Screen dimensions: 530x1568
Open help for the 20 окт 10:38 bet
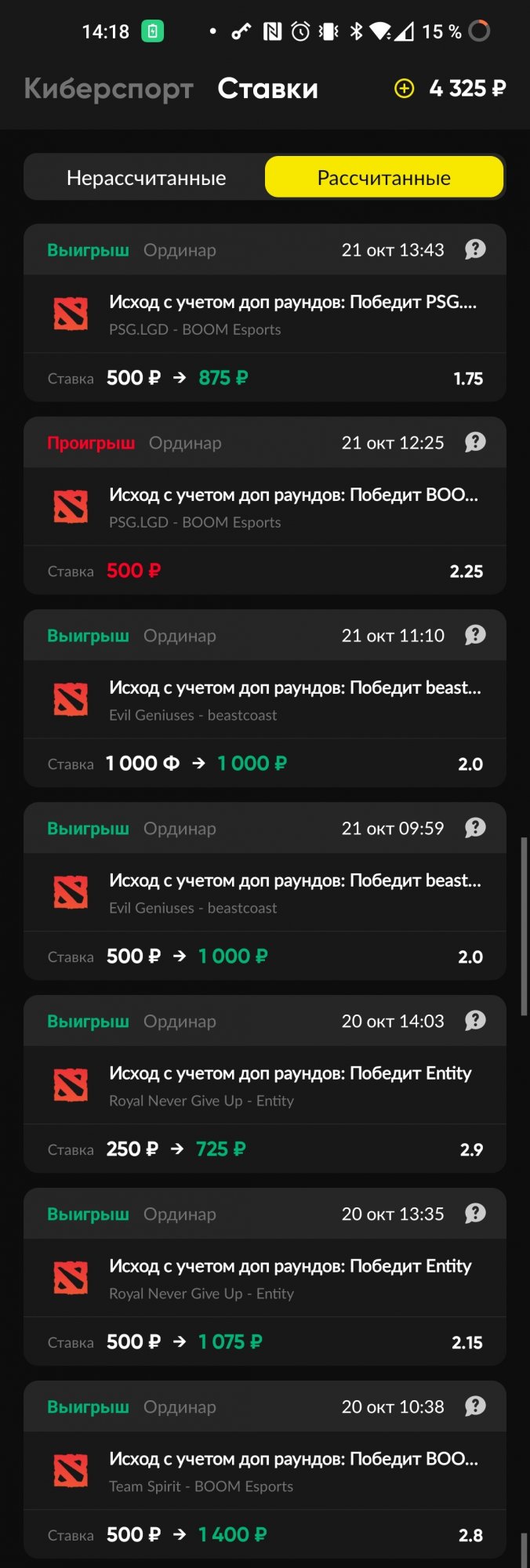(x=475, y=1406)
